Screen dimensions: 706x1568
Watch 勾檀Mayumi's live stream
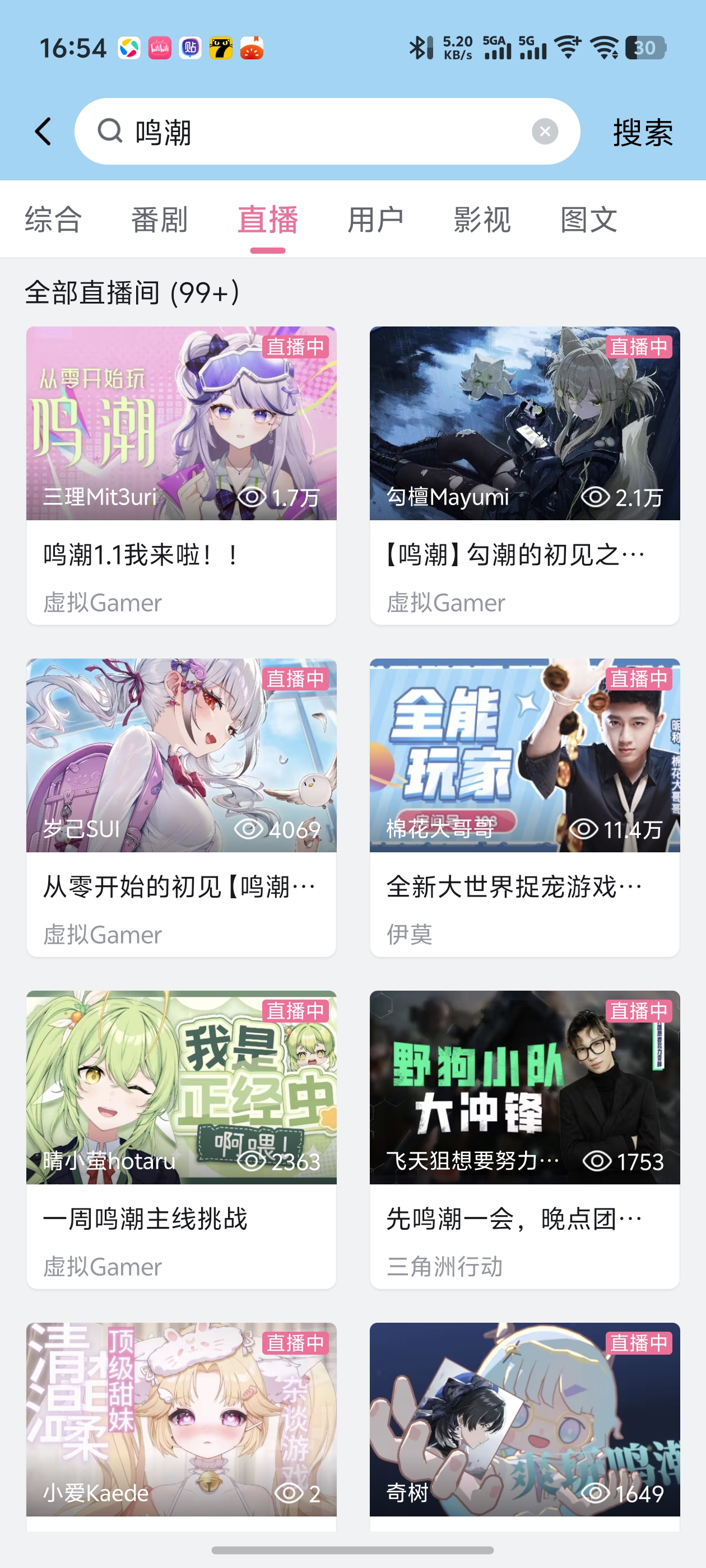click(x=524, y=475)
